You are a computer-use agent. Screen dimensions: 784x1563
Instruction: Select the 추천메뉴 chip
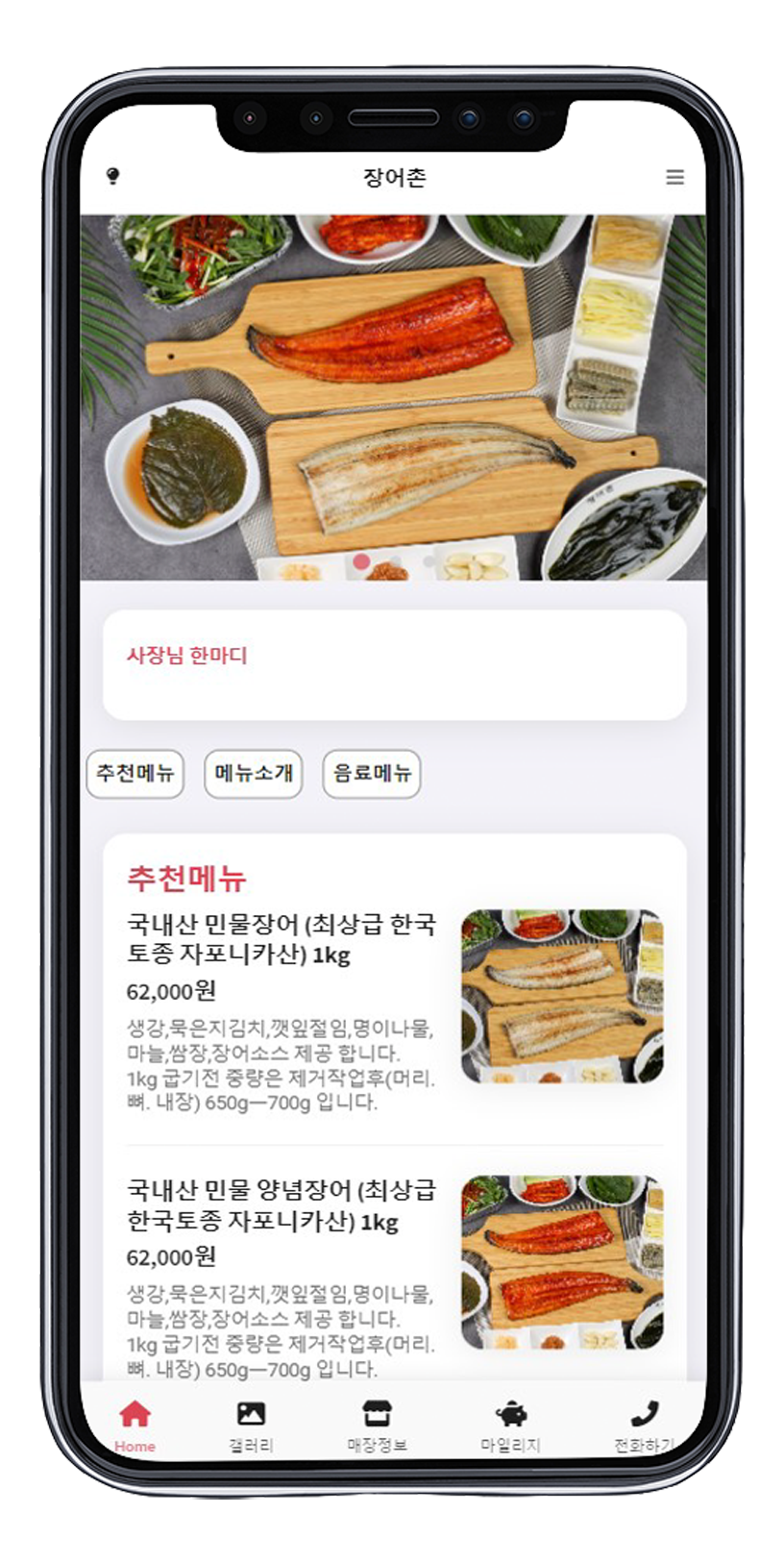(x=135, y=773)
